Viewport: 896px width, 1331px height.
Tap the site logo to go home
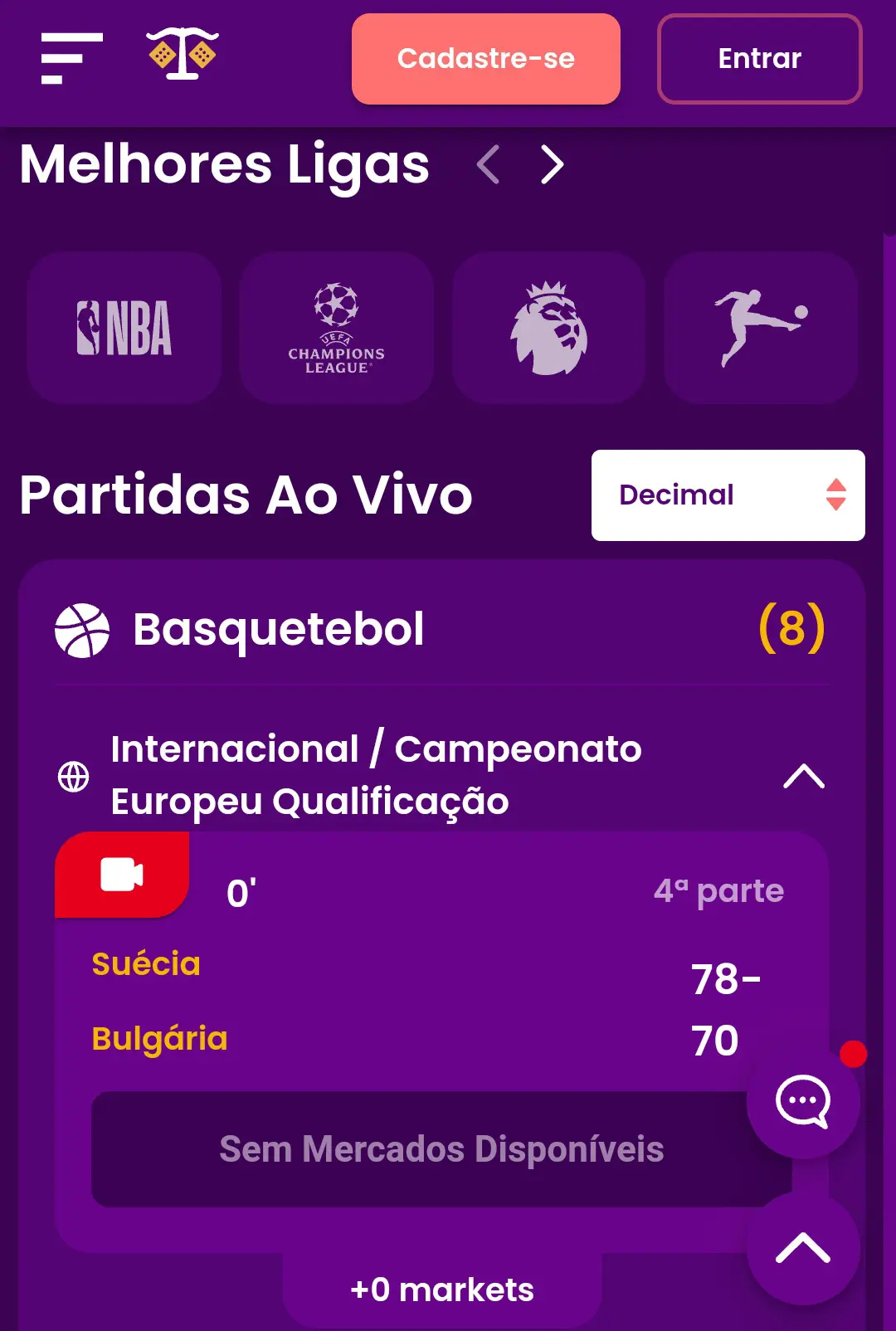click(x=183, y=55)
